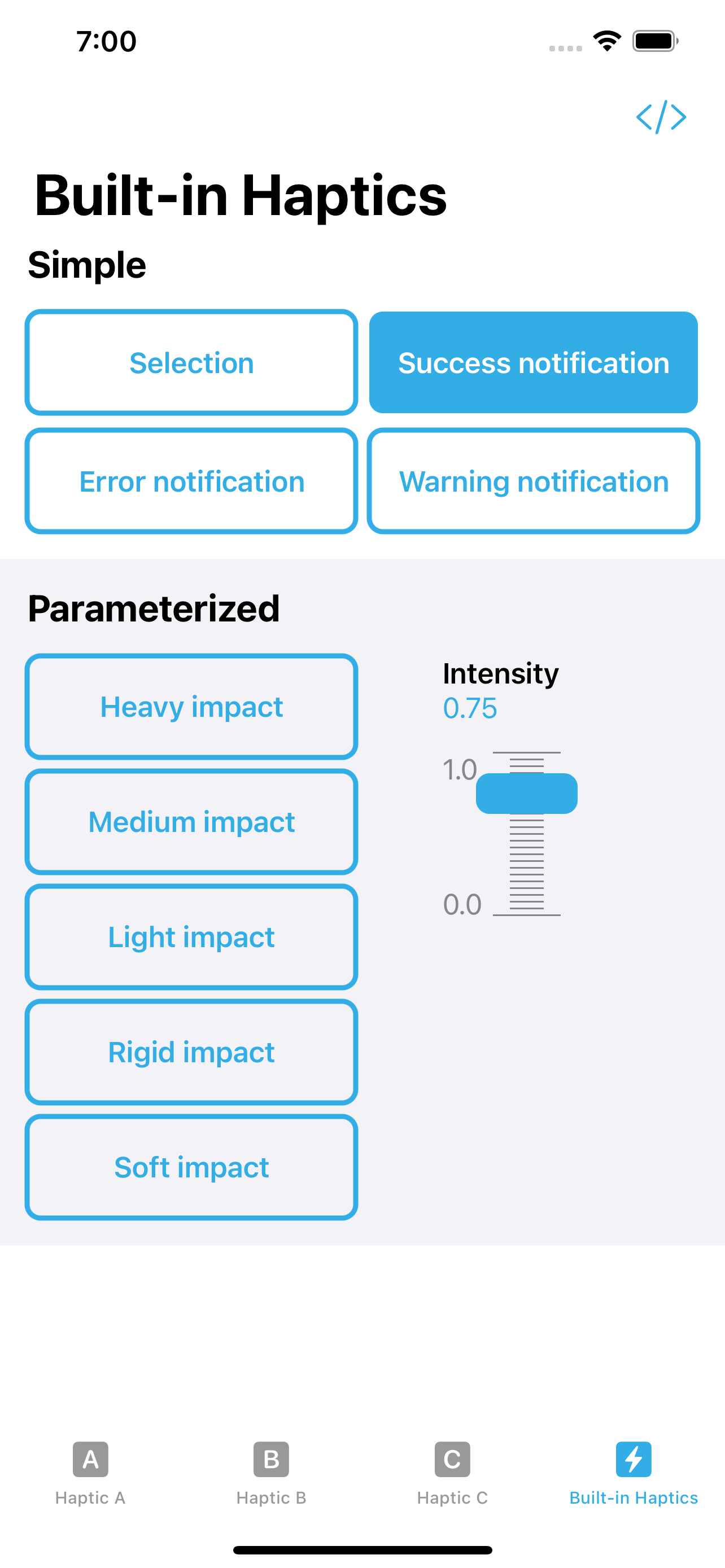
Task: Go to the Haptic B tab
Action: (x=271, y=1473)
